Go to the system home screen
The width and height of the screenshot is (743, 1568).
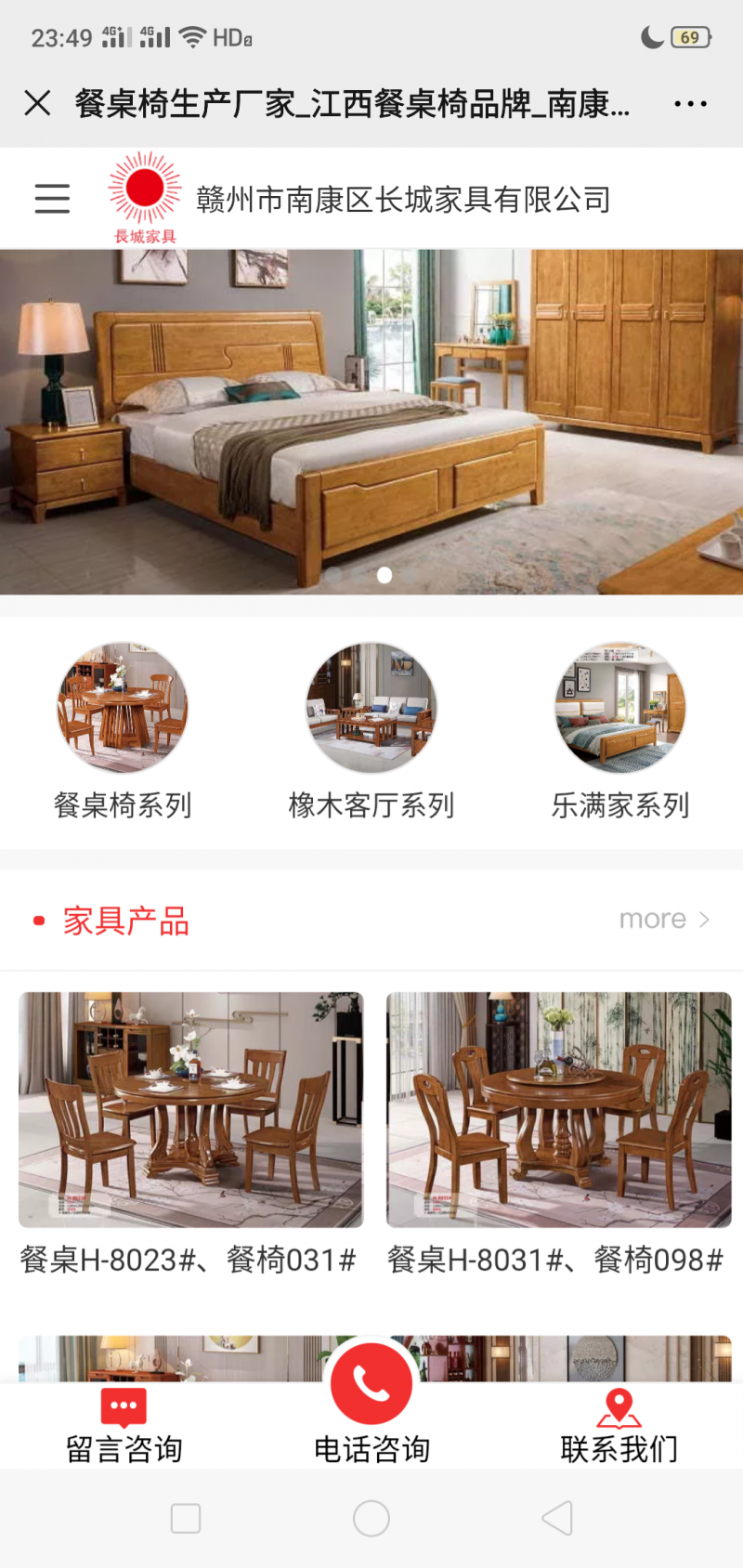(x=371, y=1519)
